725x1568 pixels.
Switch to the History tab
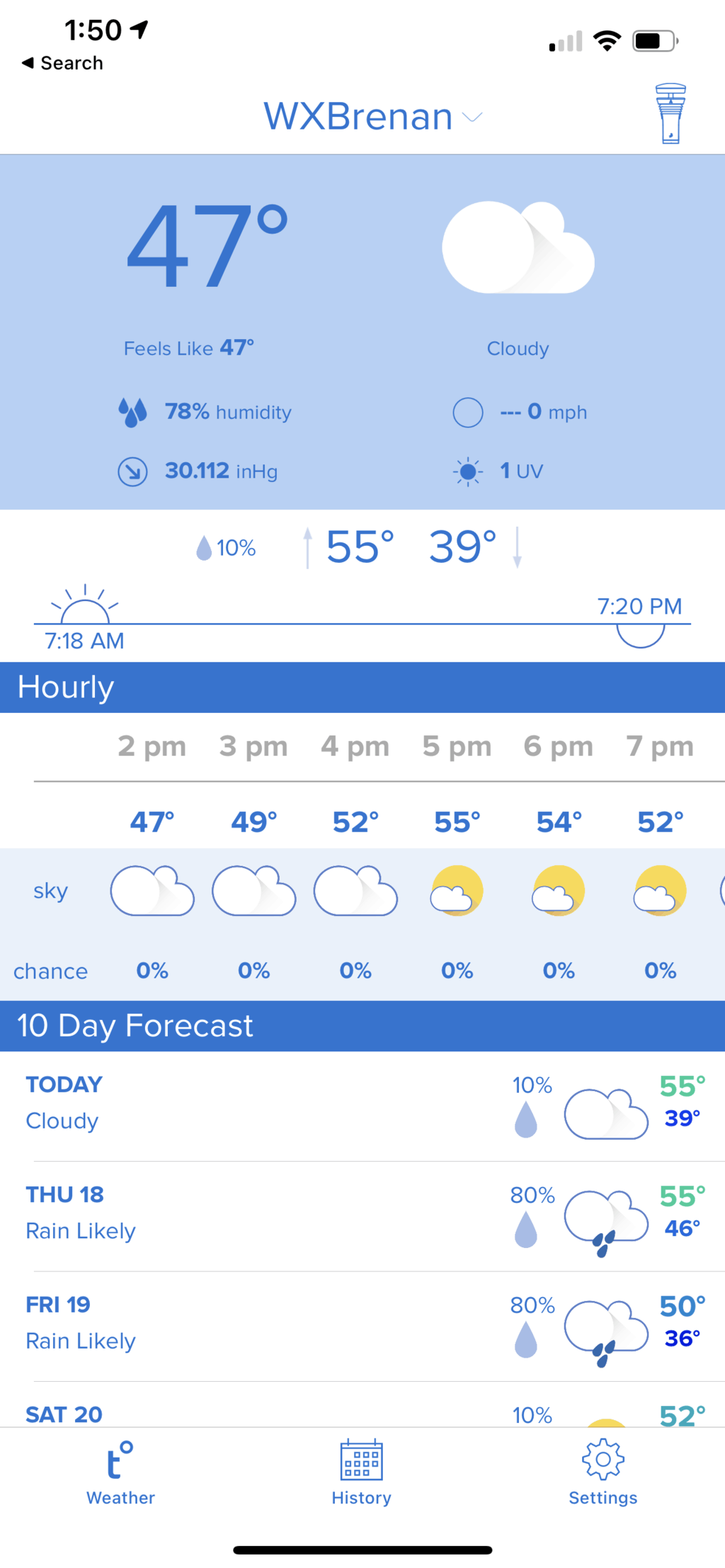[361, 1474]
